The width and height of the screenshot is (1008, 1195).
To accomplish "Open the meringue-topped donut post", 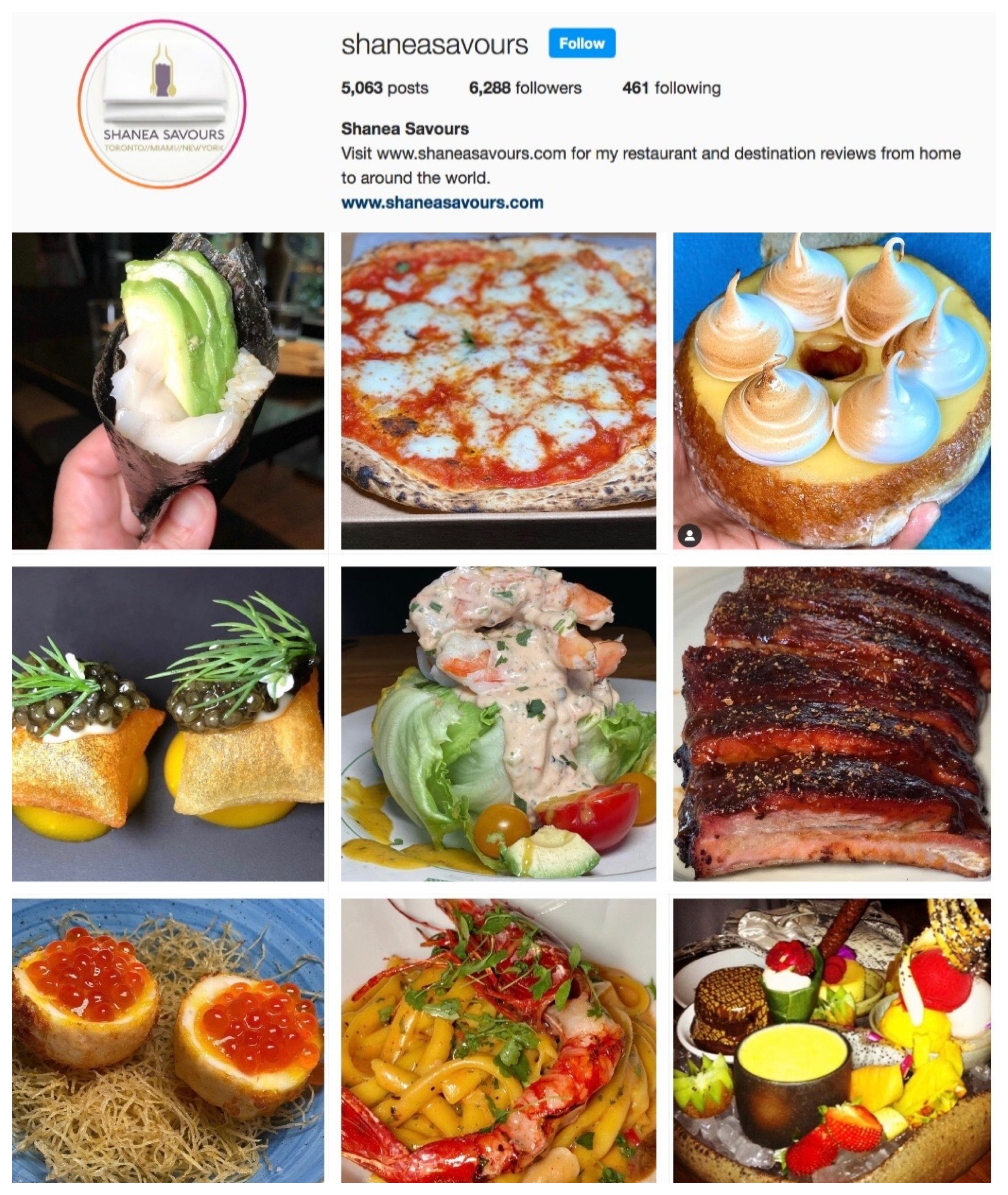I will tap(832, 391).
